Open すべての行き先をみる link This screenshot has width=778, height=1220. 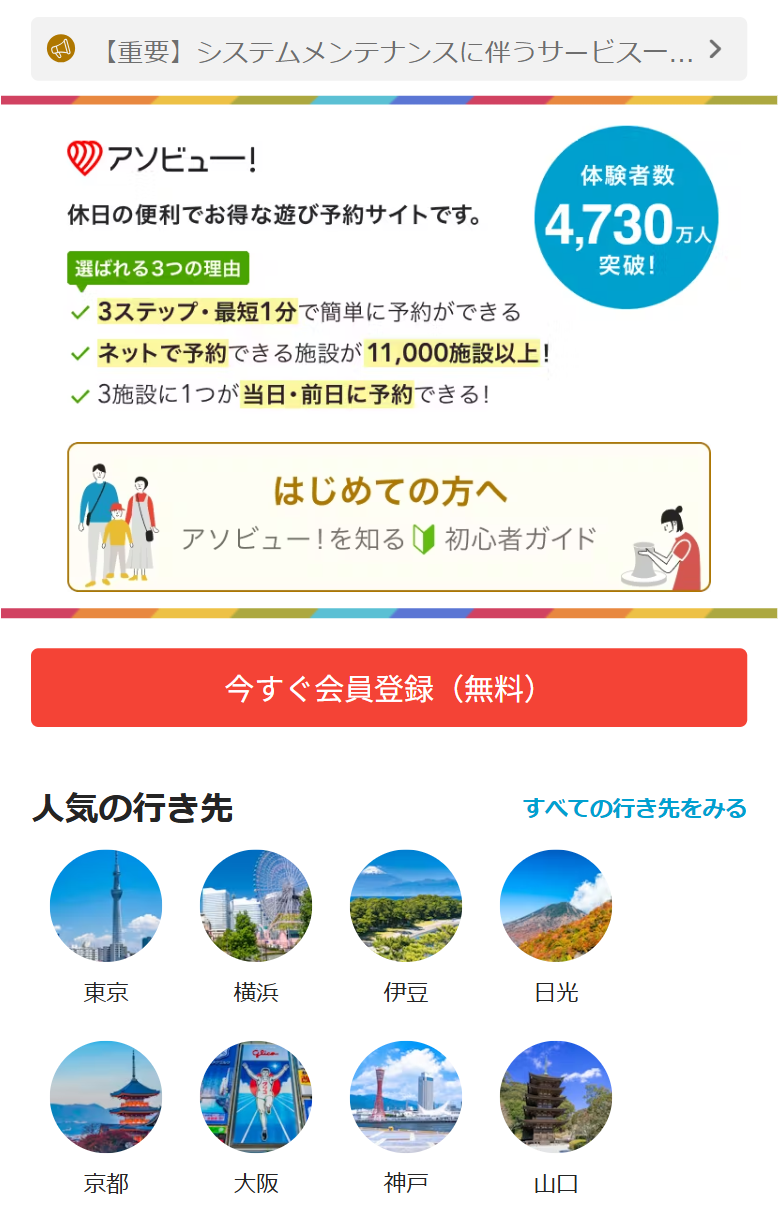(x=634, y=808)
